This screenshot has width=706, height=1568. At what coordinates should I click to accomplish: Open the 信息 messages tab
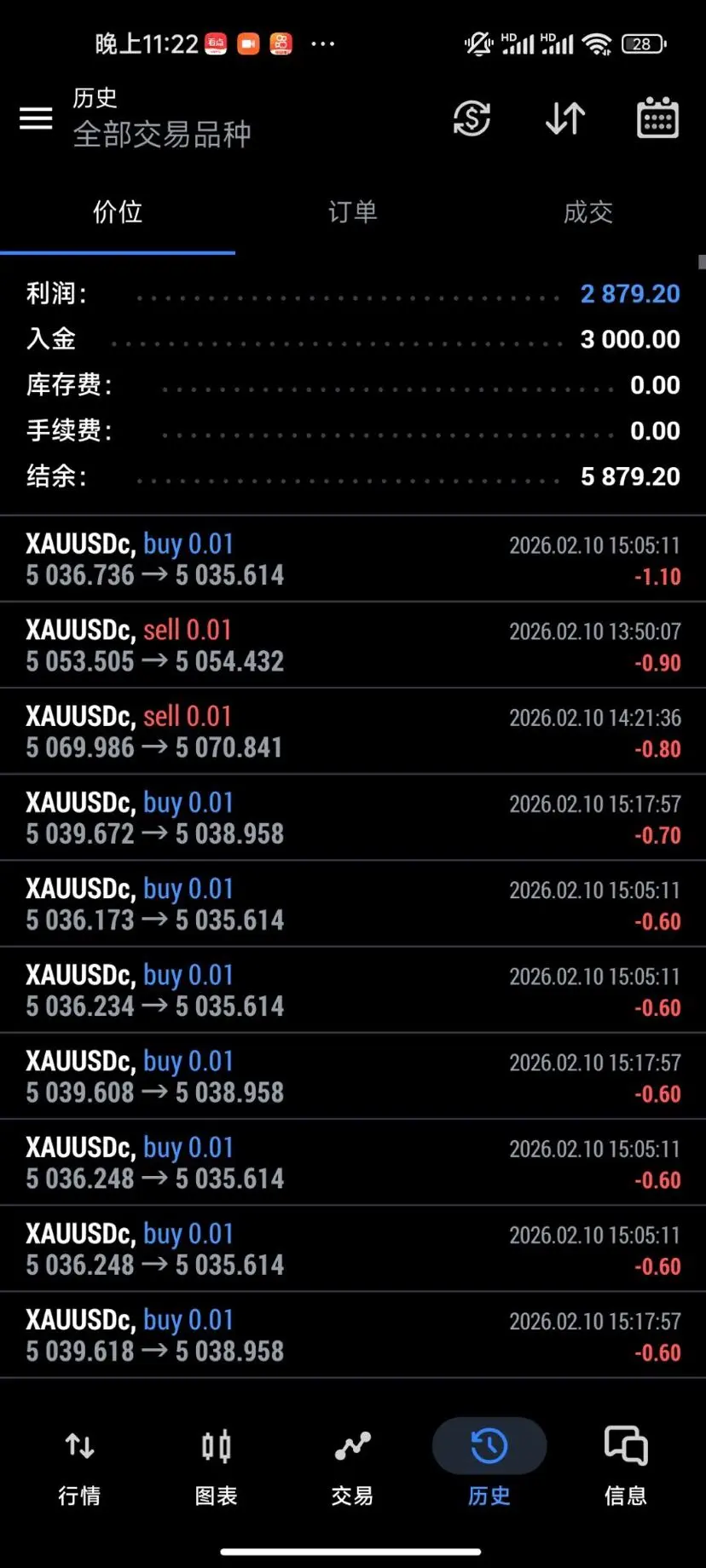(x=625, y=1465)
